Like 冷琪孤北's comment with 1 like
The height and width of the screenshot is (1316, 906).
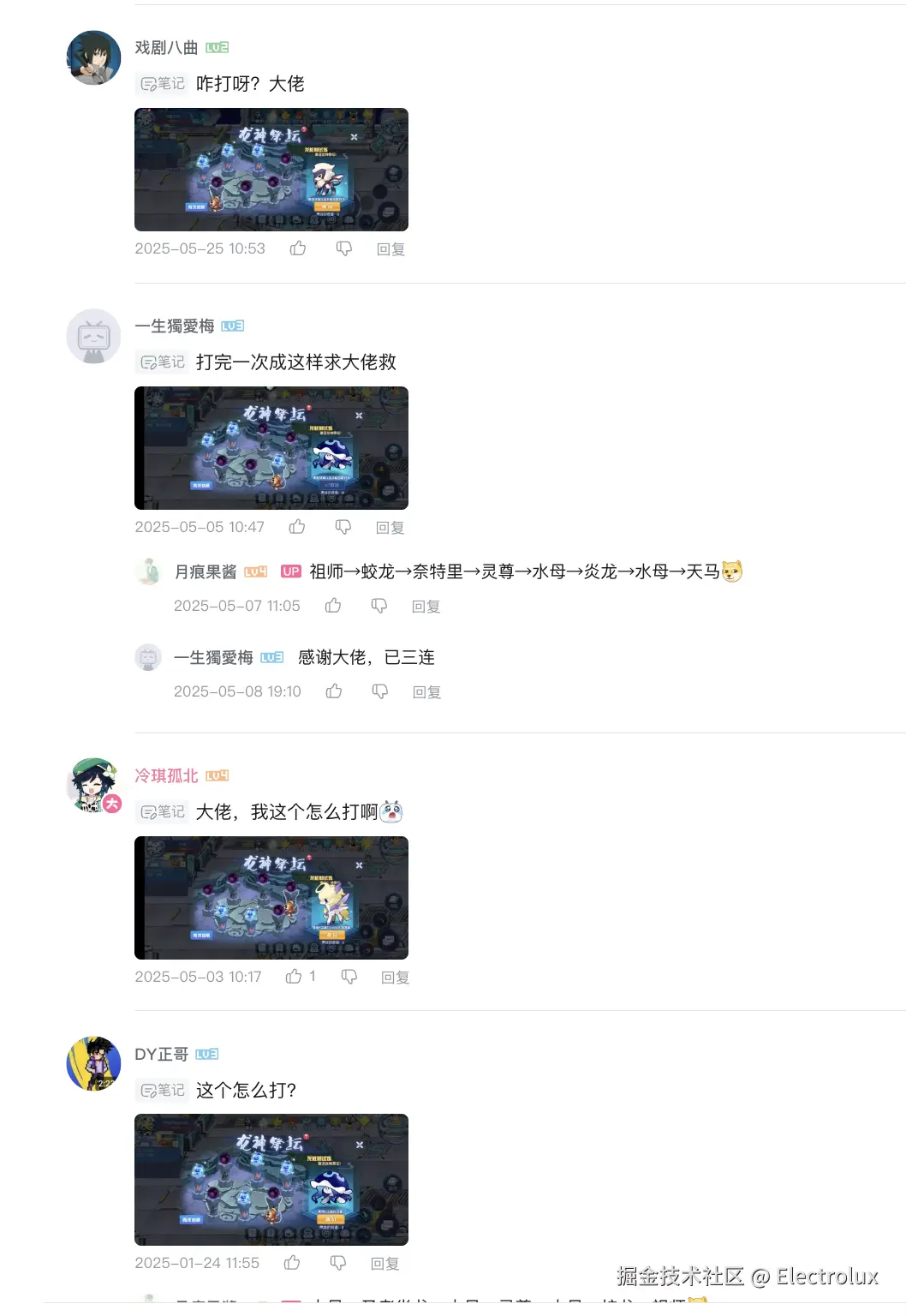point(294,977)
